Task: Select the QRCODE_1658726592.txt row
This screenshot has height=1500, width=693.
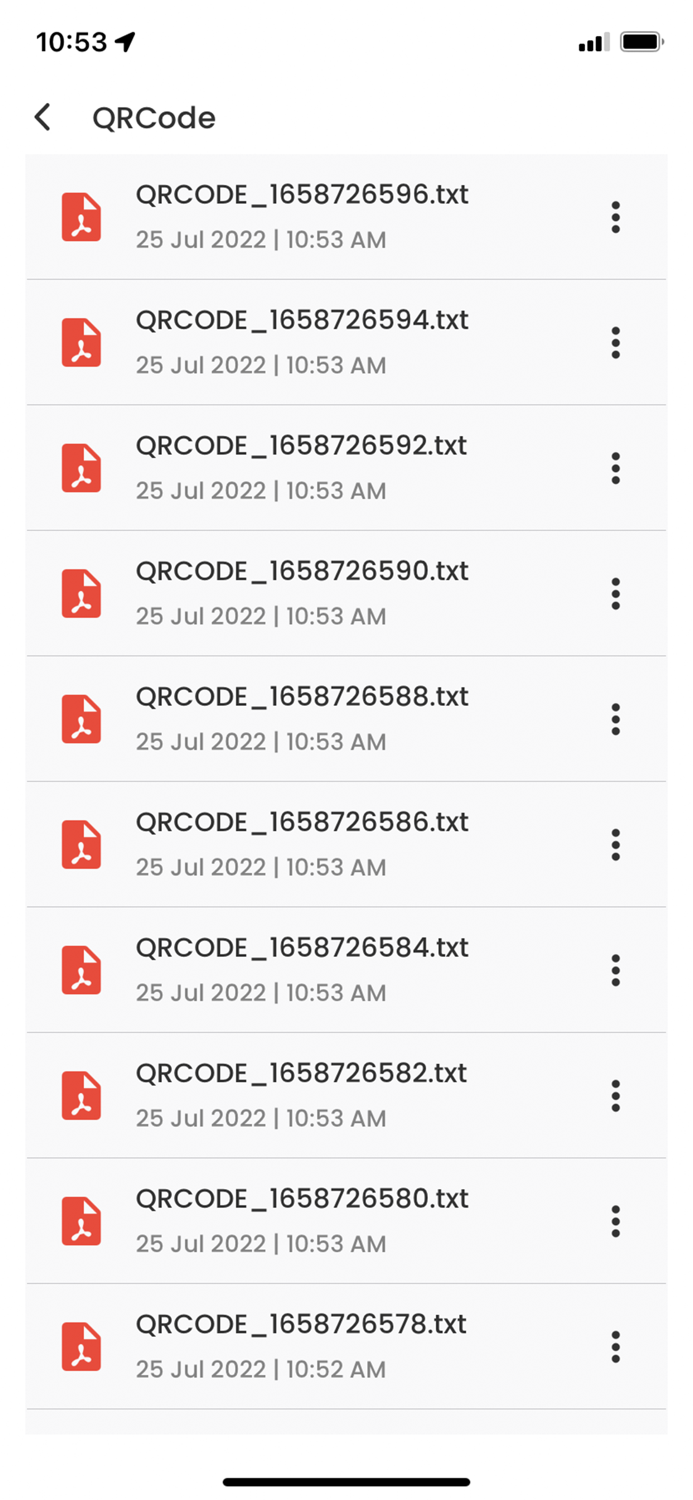Action: pos(301,467)
